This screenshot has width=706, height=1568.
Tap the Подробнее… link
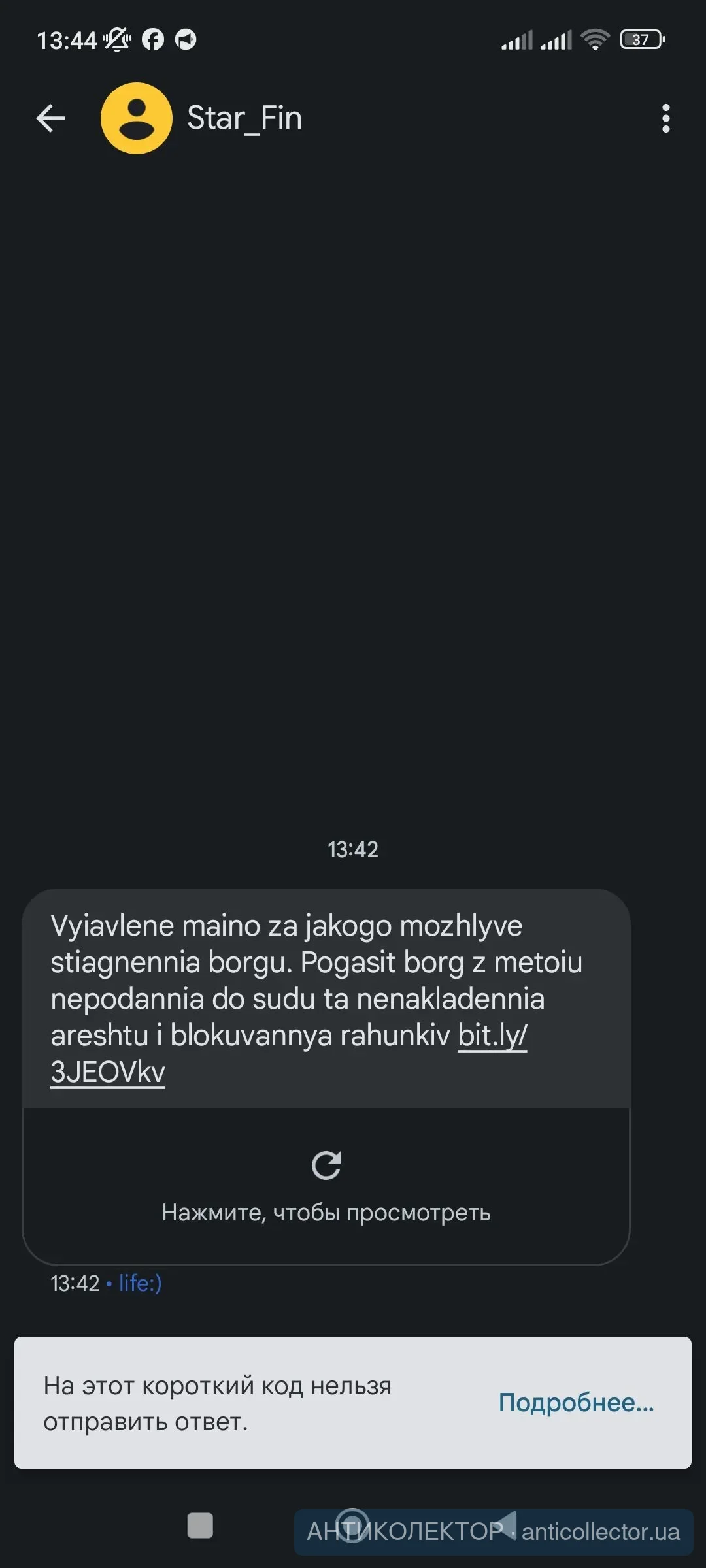click(x=576, y=1403)
